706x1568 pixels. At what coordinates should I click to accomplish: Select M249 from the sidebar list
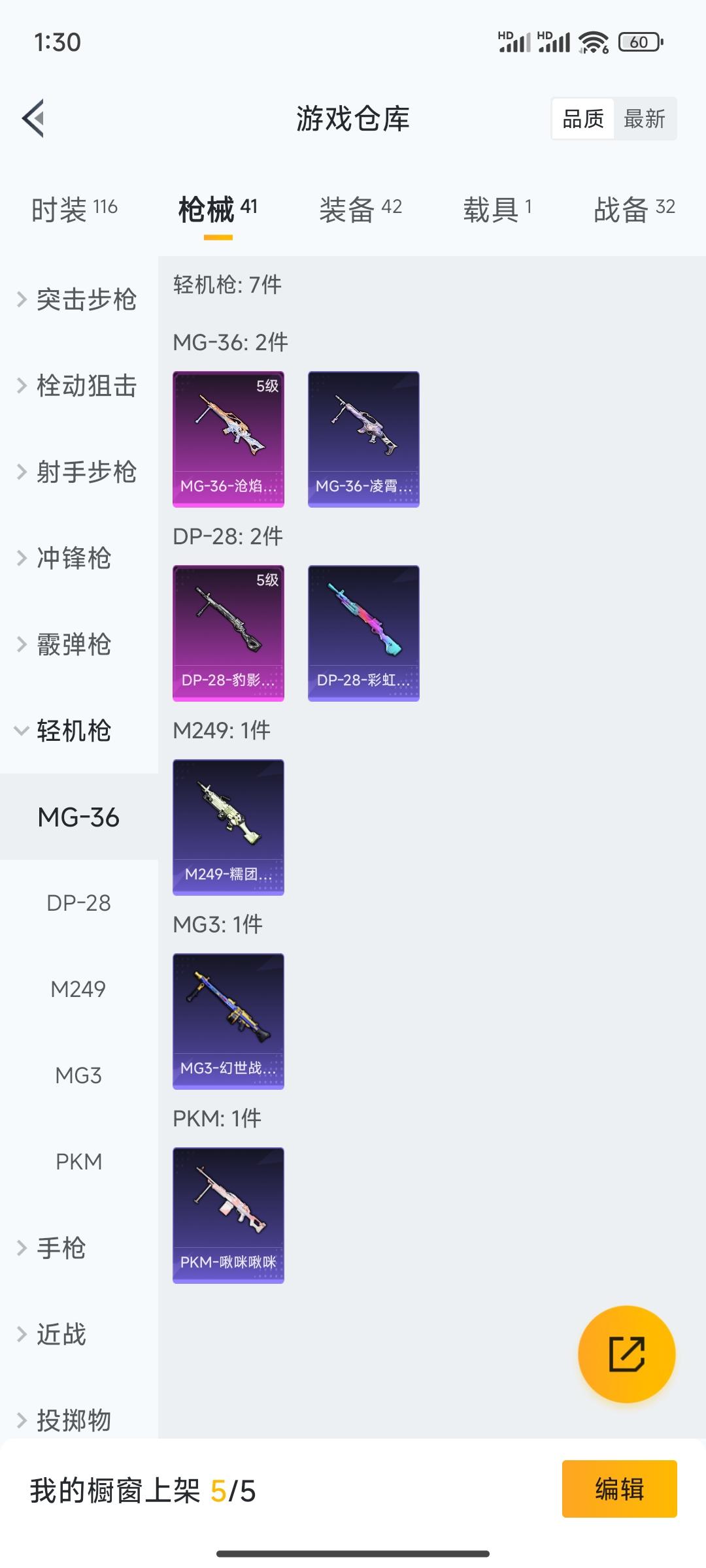point(80,989)
